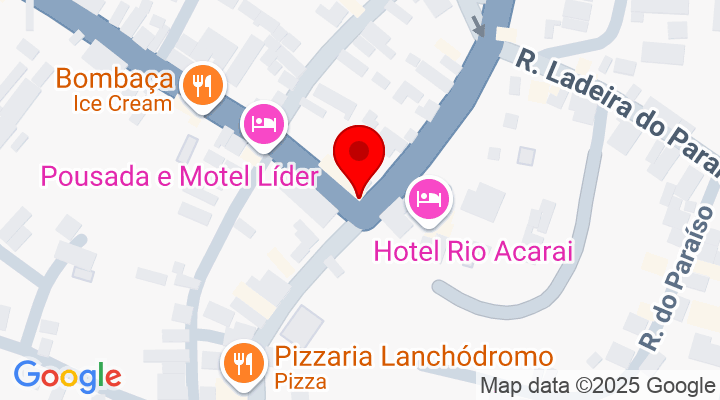Open Bombaça Ice Cream marker
Image resolution: width=720 pixels, height=400 pixels.
[202, 84]
